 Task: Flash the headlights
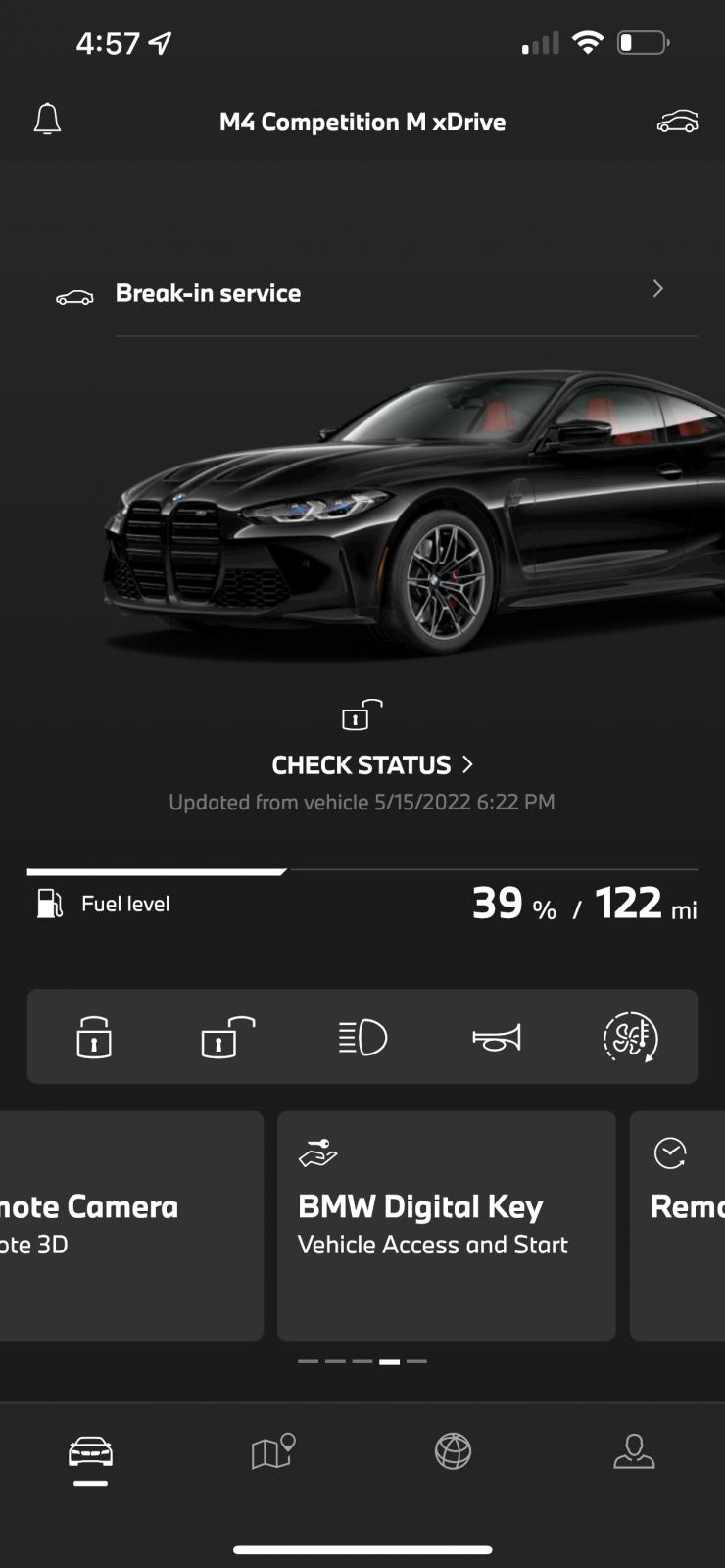point(362,1037)
